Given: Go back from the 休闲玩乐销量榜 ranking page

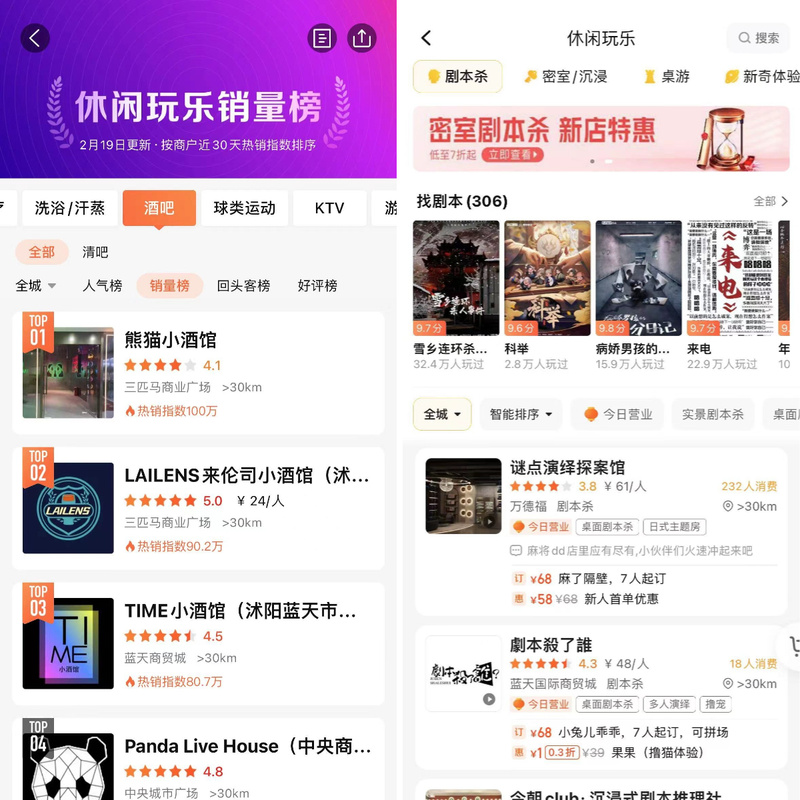Looking at the screenshot, I should (x=35, y=39).
